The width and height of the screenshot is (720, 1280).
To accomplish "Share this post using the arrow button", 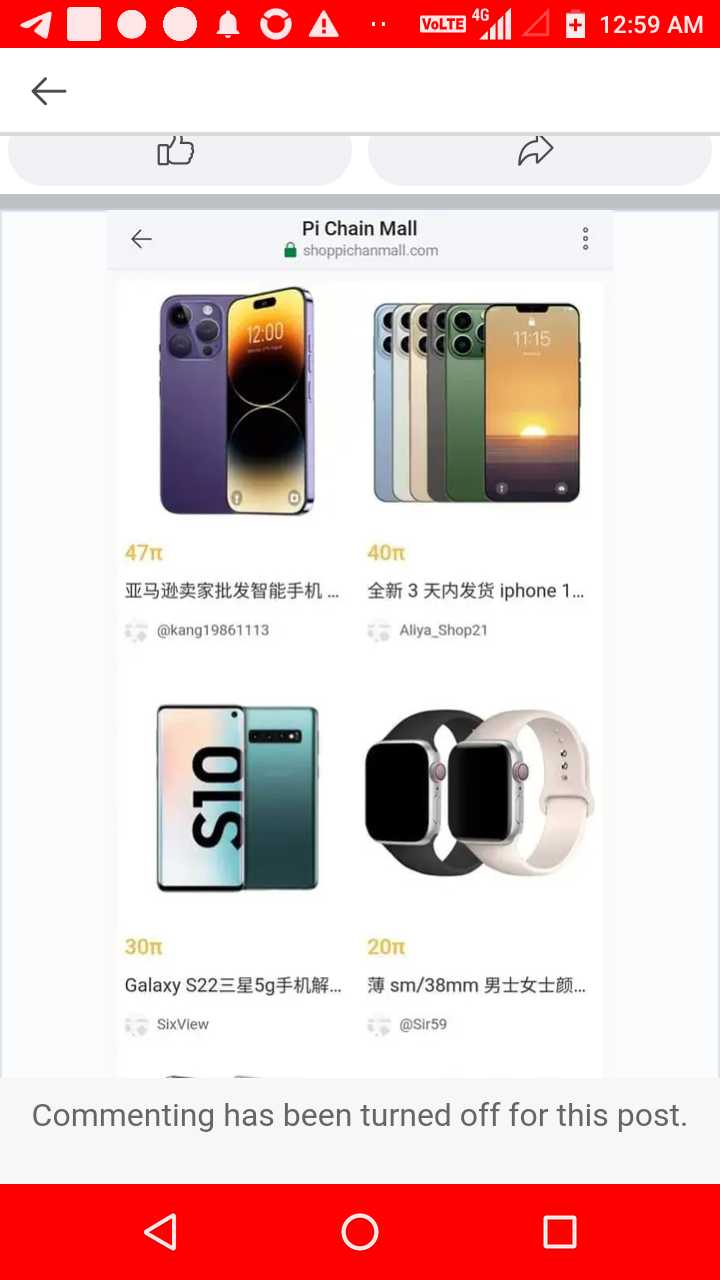I will (538, 154).
